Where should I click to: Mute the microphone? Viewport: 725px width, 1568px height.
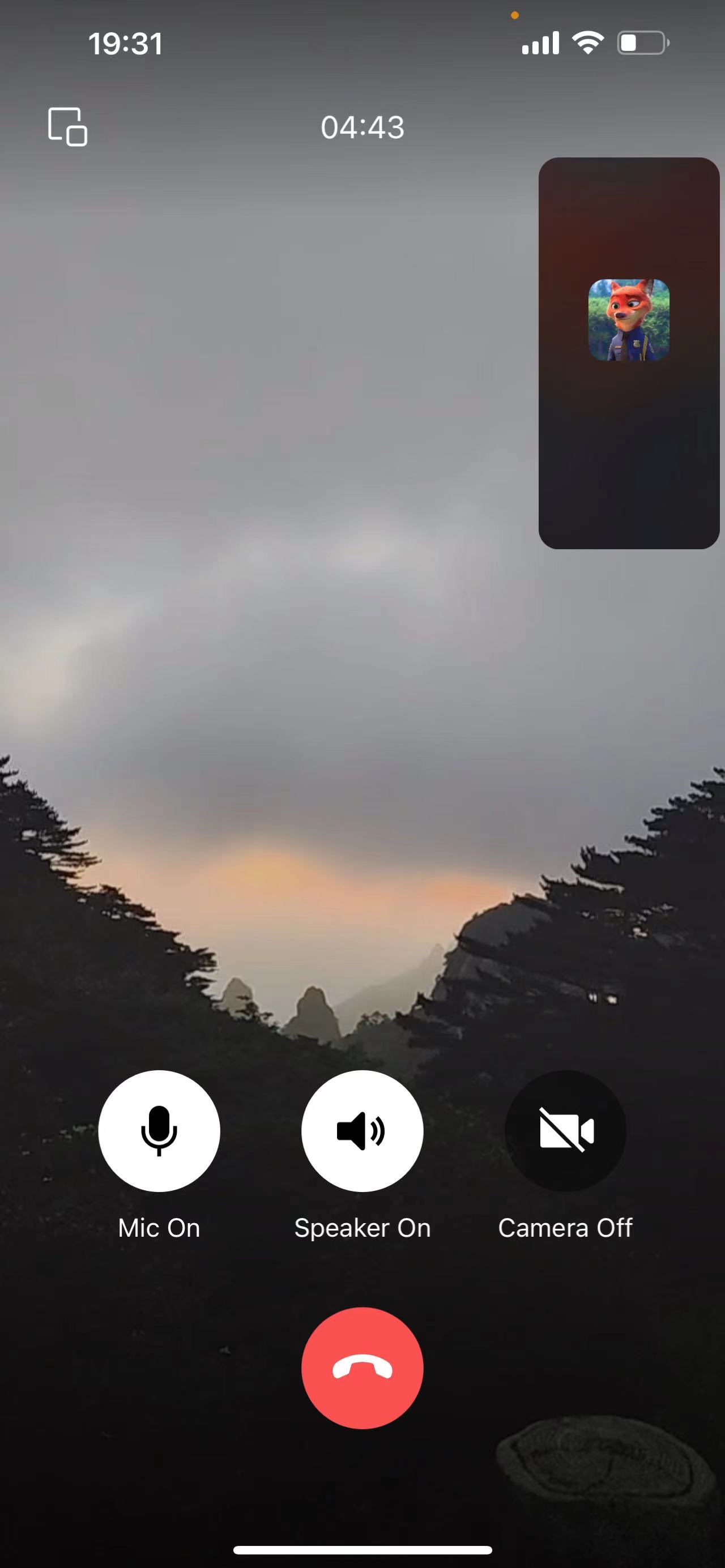(159, 1130)
